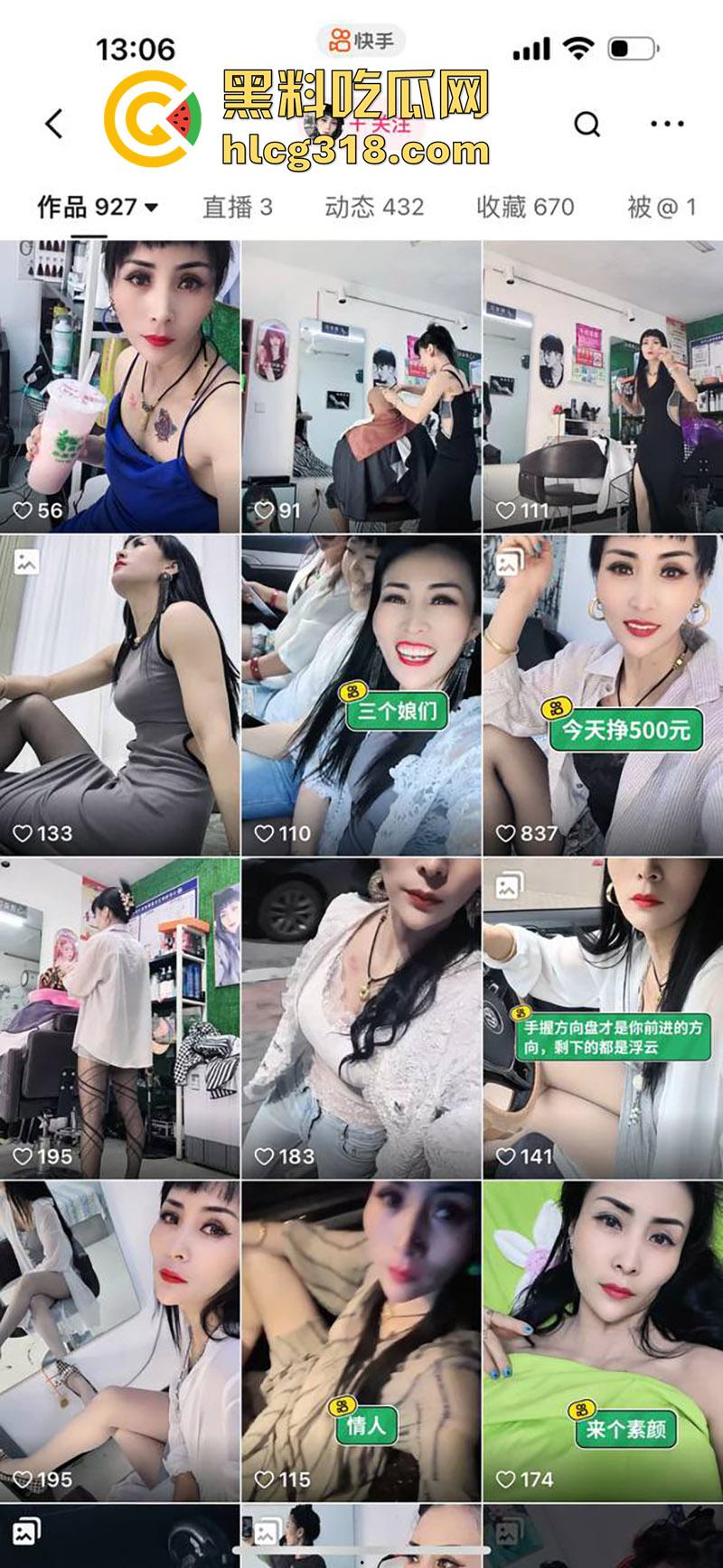The width and height of the screenshot is (723, 1568).
Task: Open the 收藏 670 tab
Action: click(525, 206)
